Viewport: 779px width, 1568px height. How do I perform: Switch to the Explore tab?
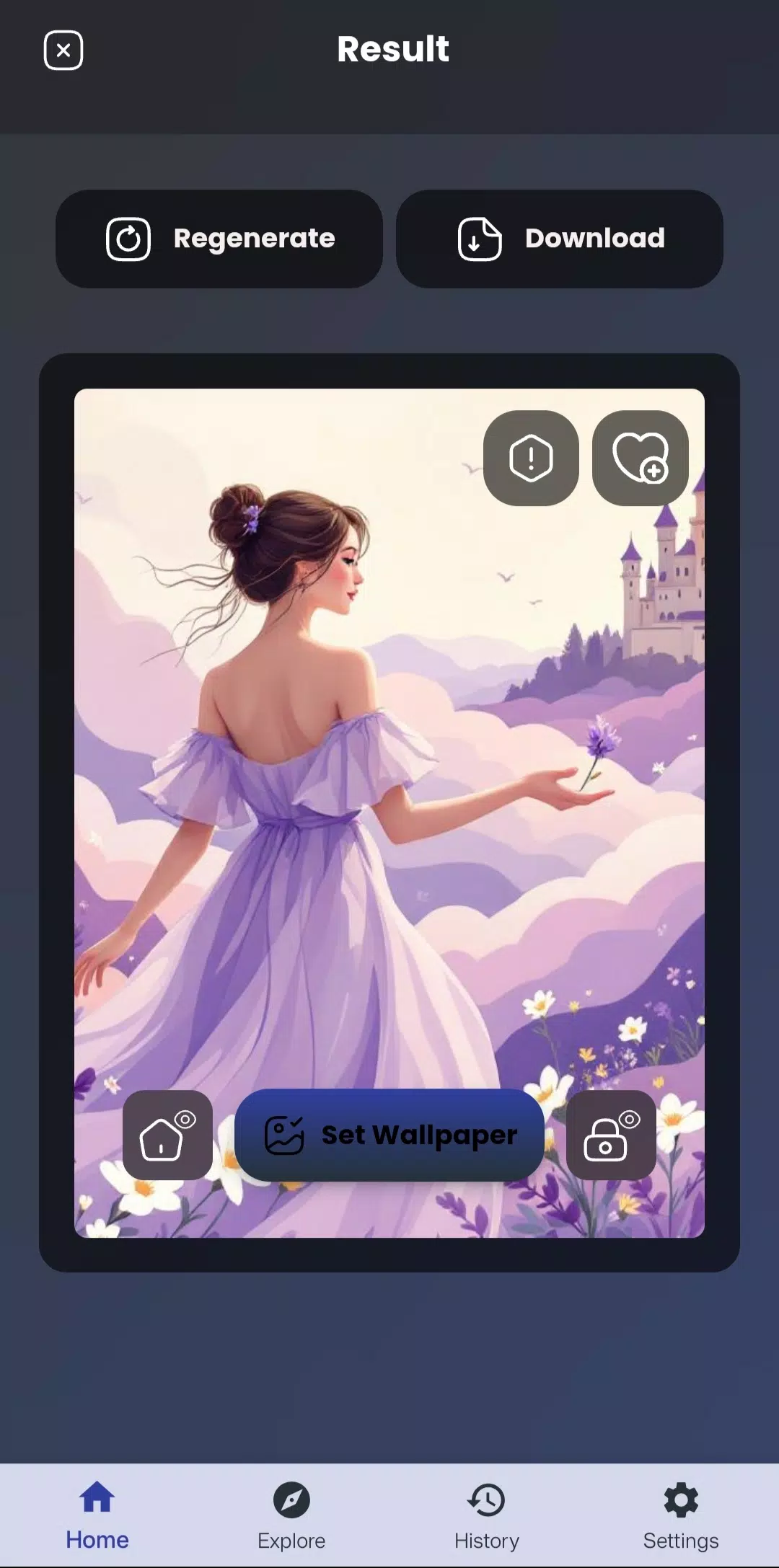pyautogui.click(x=291, y=1515)
